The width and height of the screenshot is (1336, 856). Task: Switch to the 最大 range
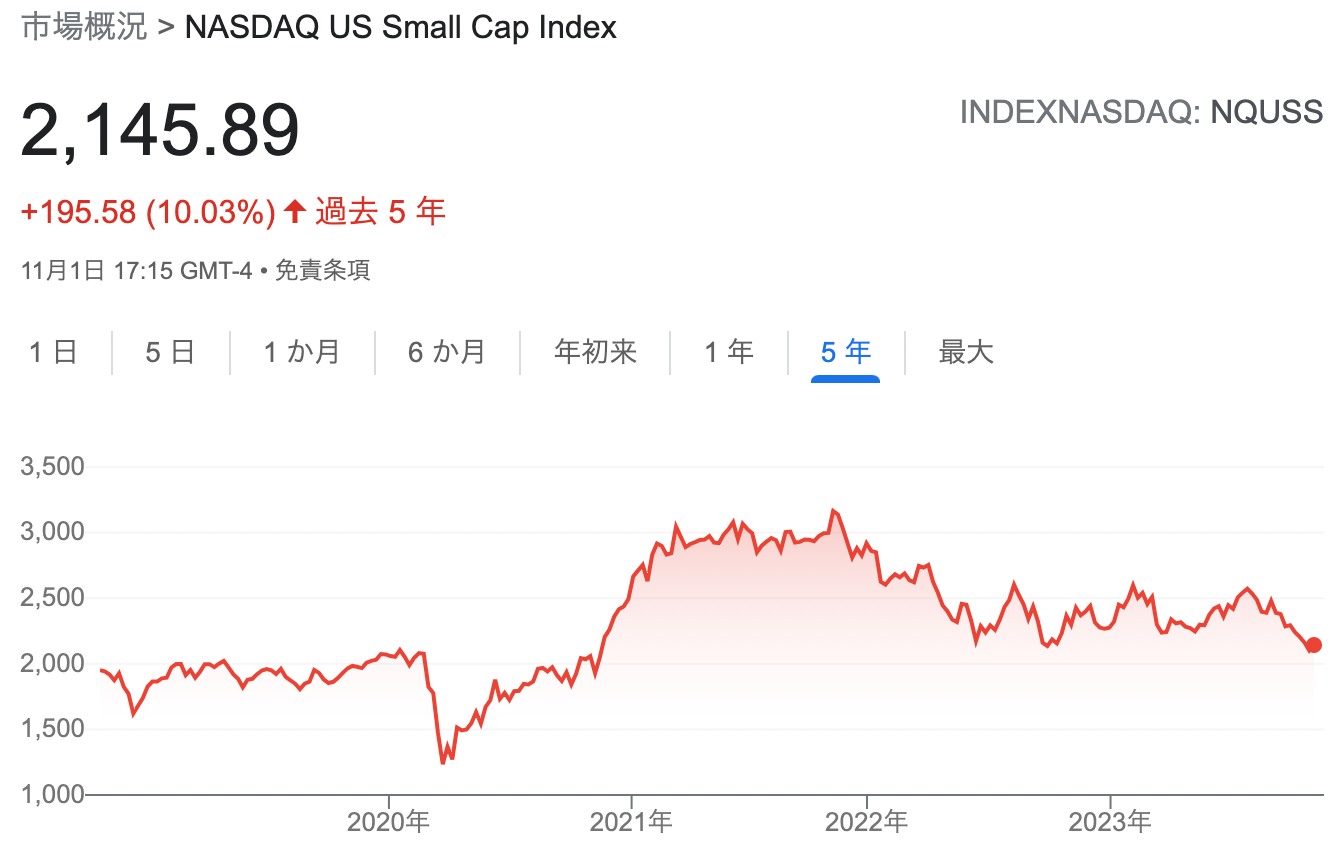966,352
